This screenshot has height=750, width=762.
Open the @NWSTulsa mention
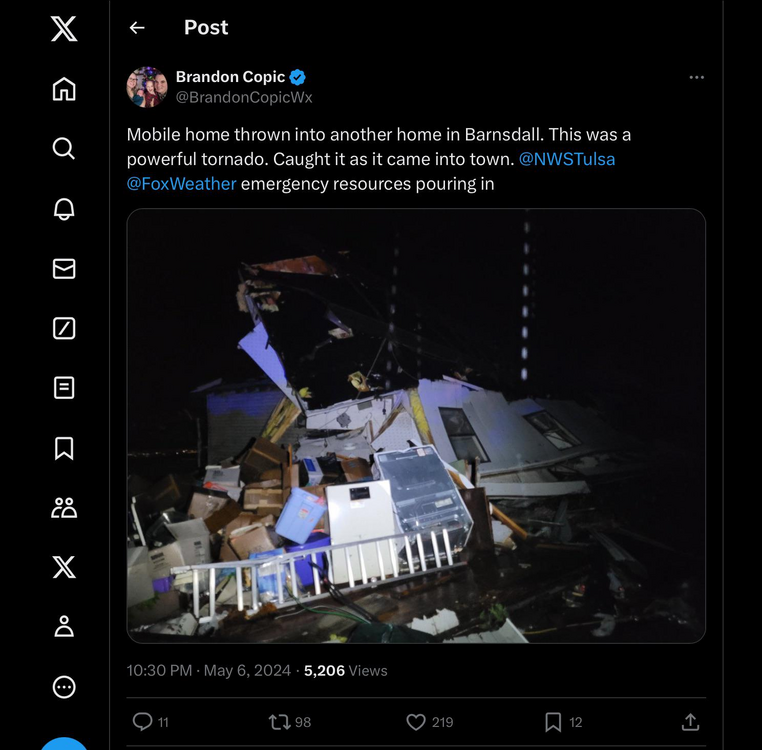pos(567,159)
